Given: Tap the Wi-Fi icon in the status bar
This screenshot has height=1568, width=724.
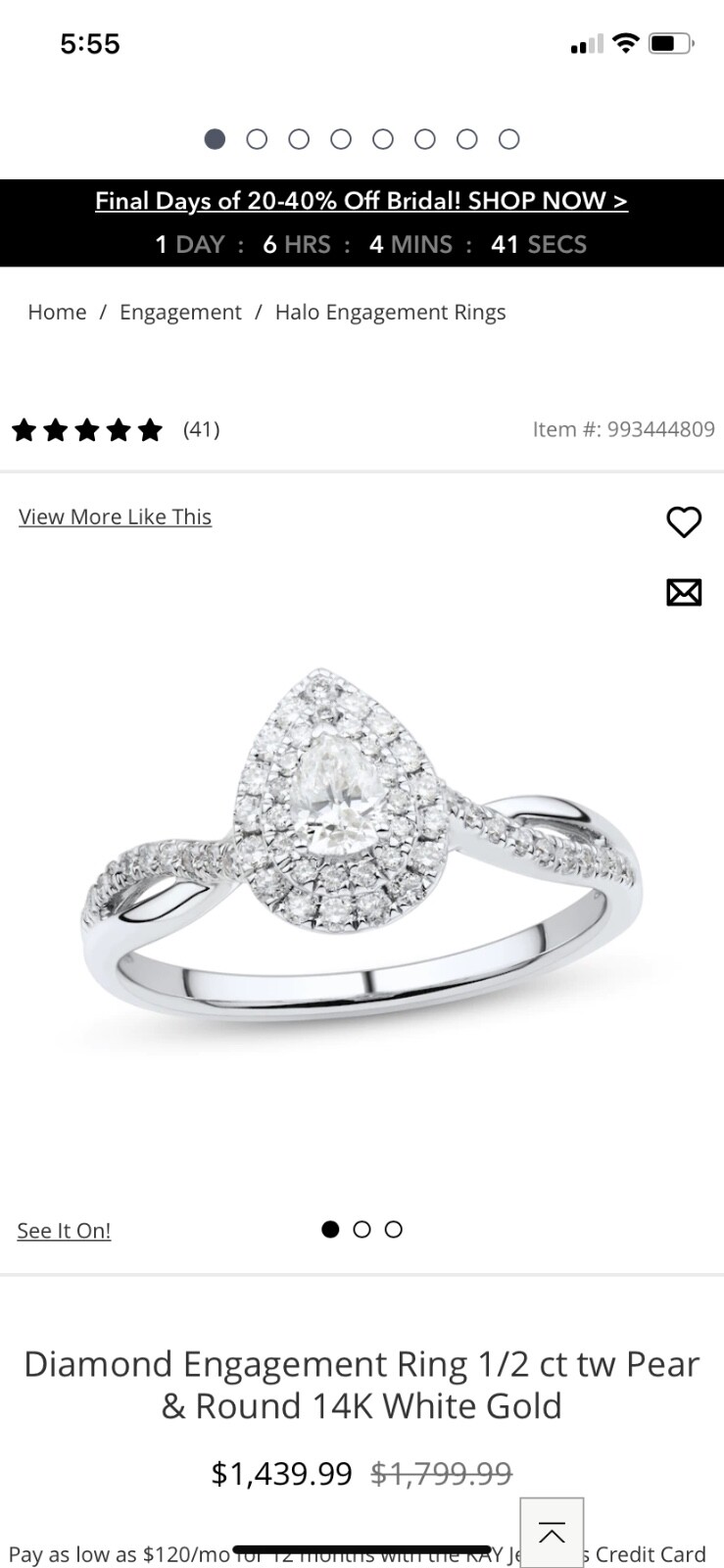Looking at the screenshot, I should (x=625, y=42).
